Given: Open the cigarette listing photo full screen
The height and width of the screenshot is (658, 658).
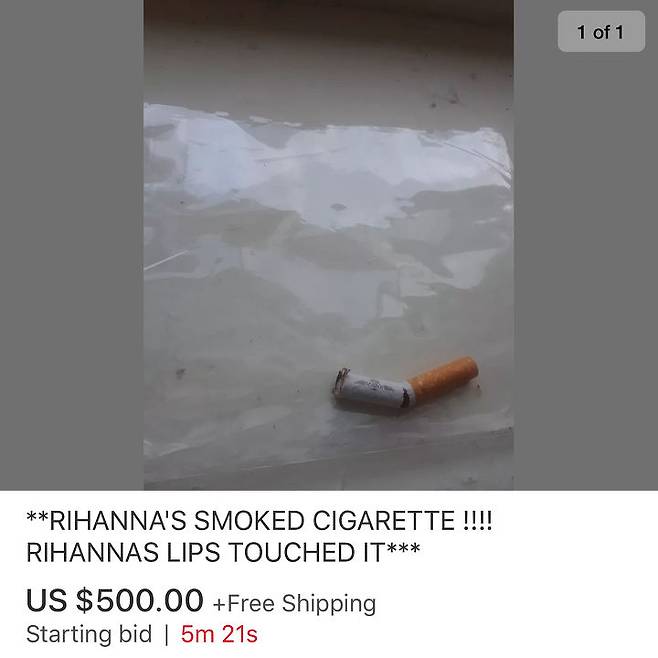Looking at the screenshot, I should (x=328, y=245).
